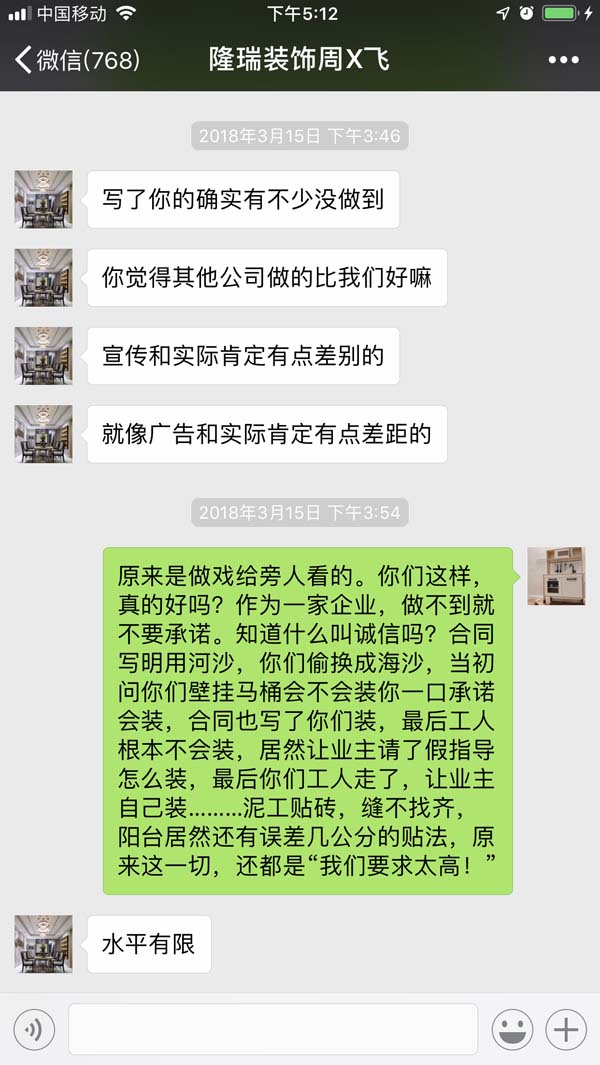Open contact avatar beside 水平有限 message

(x=43, y=944)
